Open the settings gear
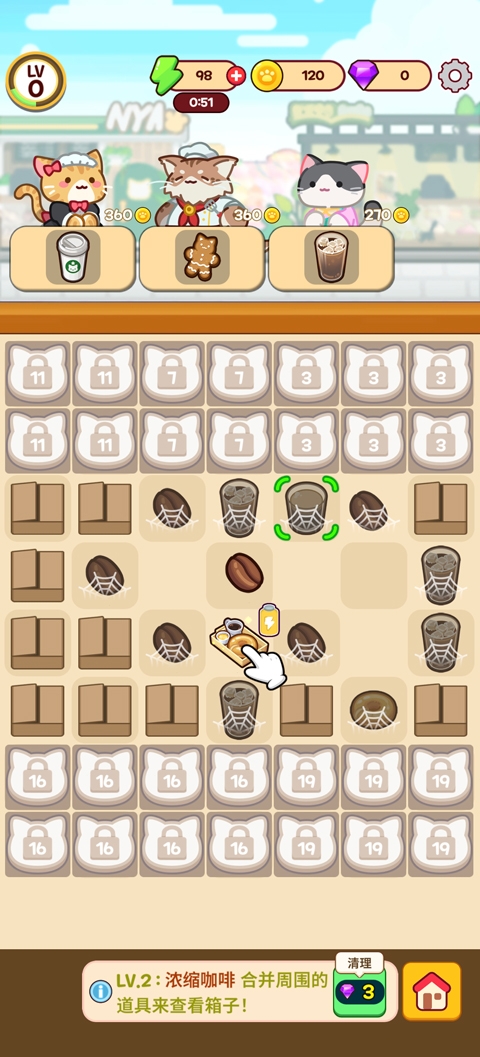This screenshot has width=480, height=1057. pos(455,76)
